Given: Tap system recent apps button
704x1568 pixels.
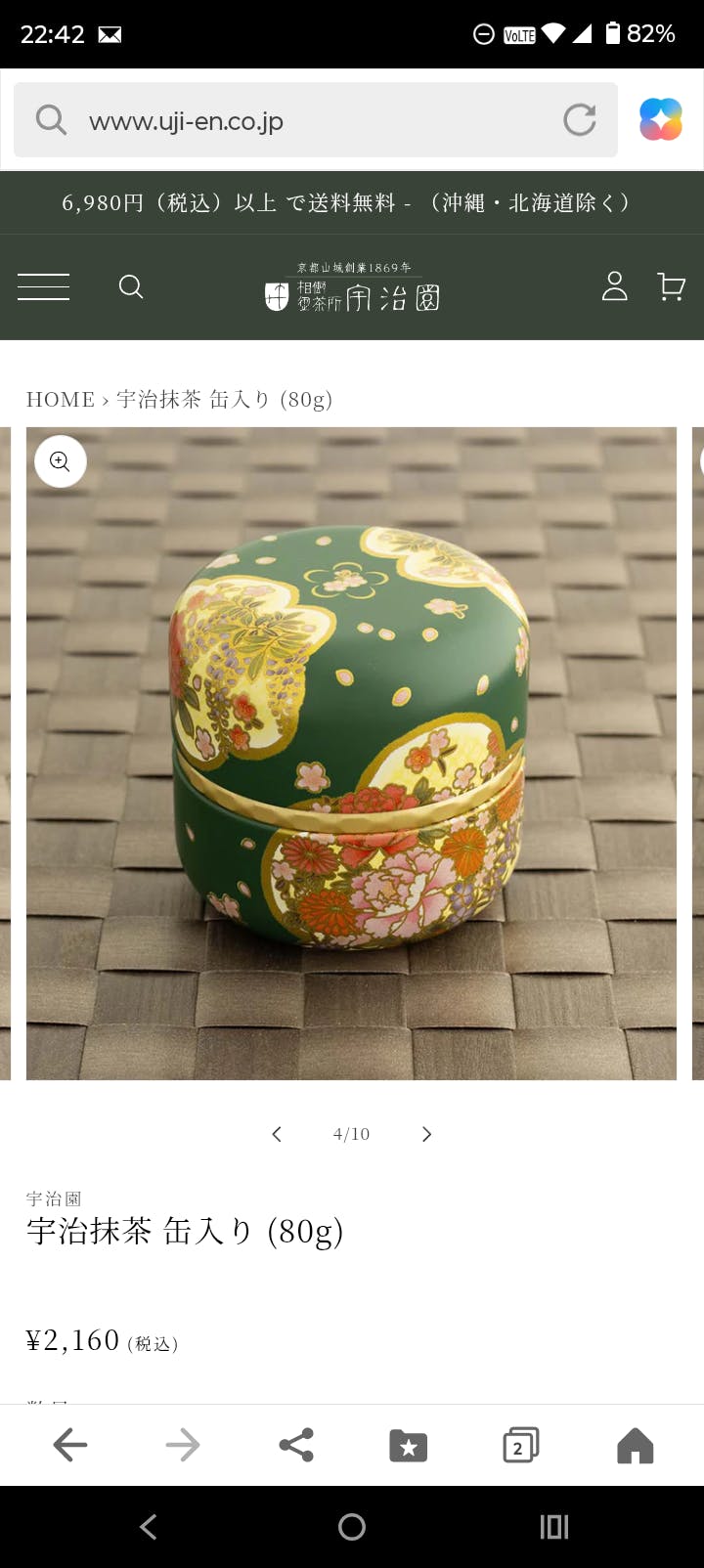Looking at the screenshot, I should pos(554,1527).
